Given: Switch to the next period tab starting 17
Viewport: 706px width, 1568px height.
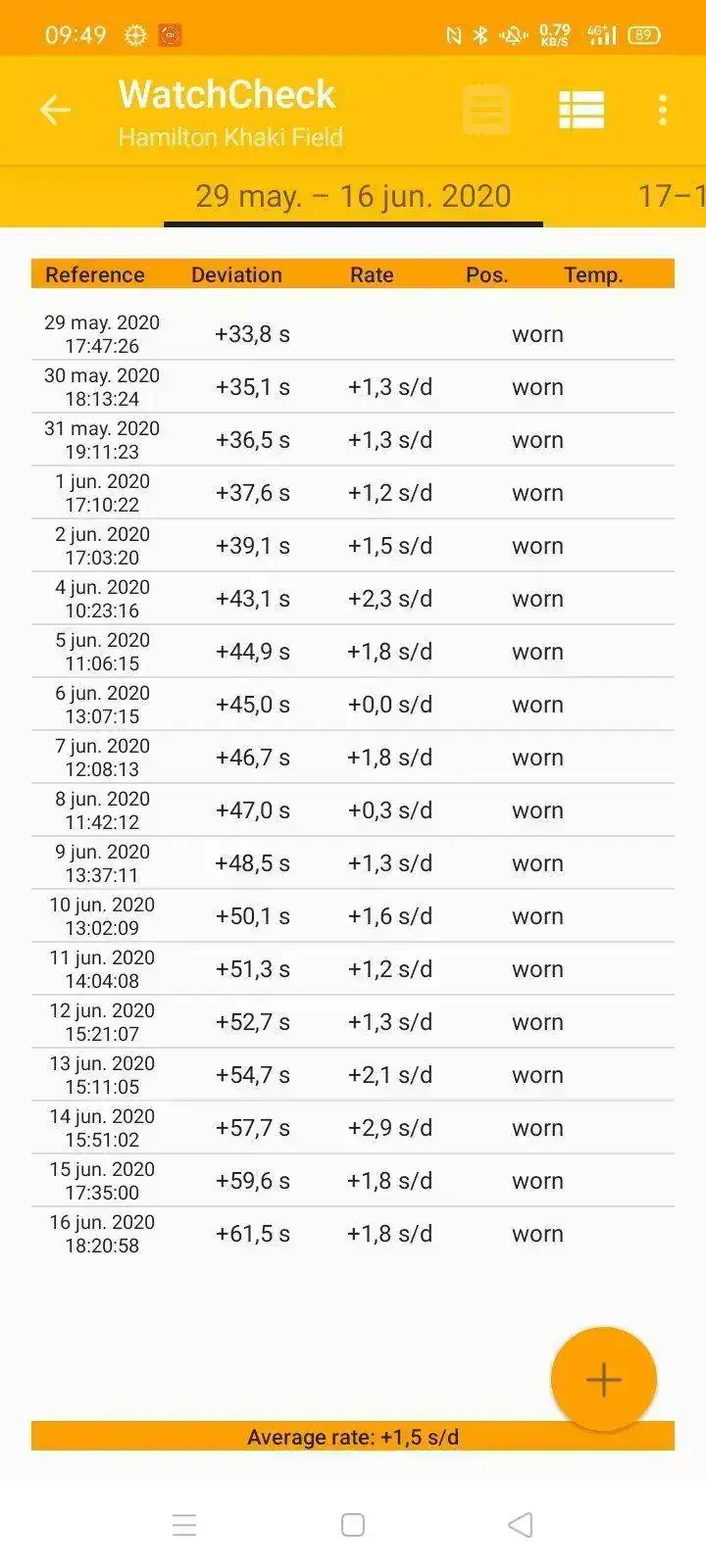Looking at the screenshot, I should pos(672,196).
